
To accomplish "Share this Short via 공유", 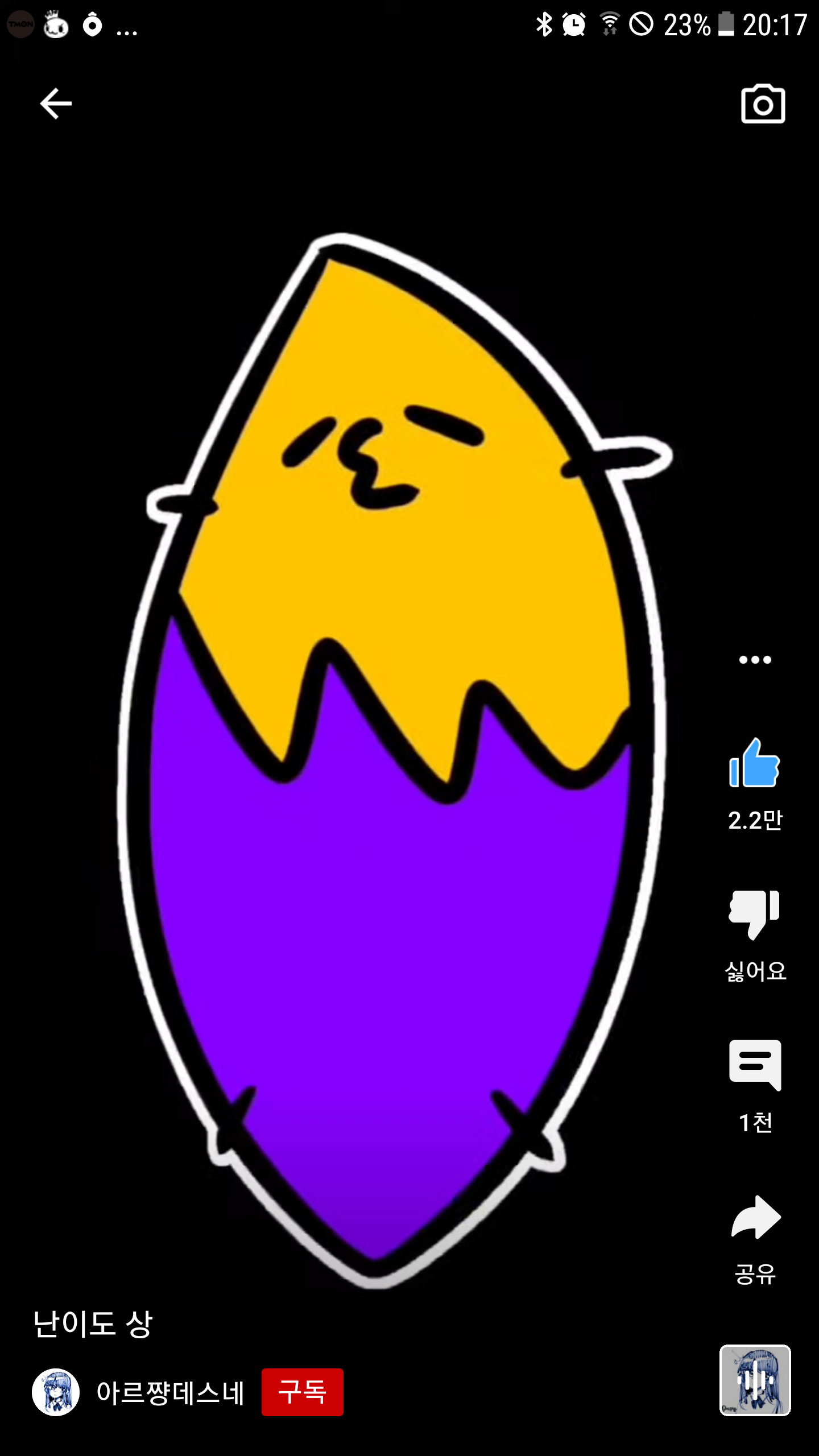I will coord(755,1217).
